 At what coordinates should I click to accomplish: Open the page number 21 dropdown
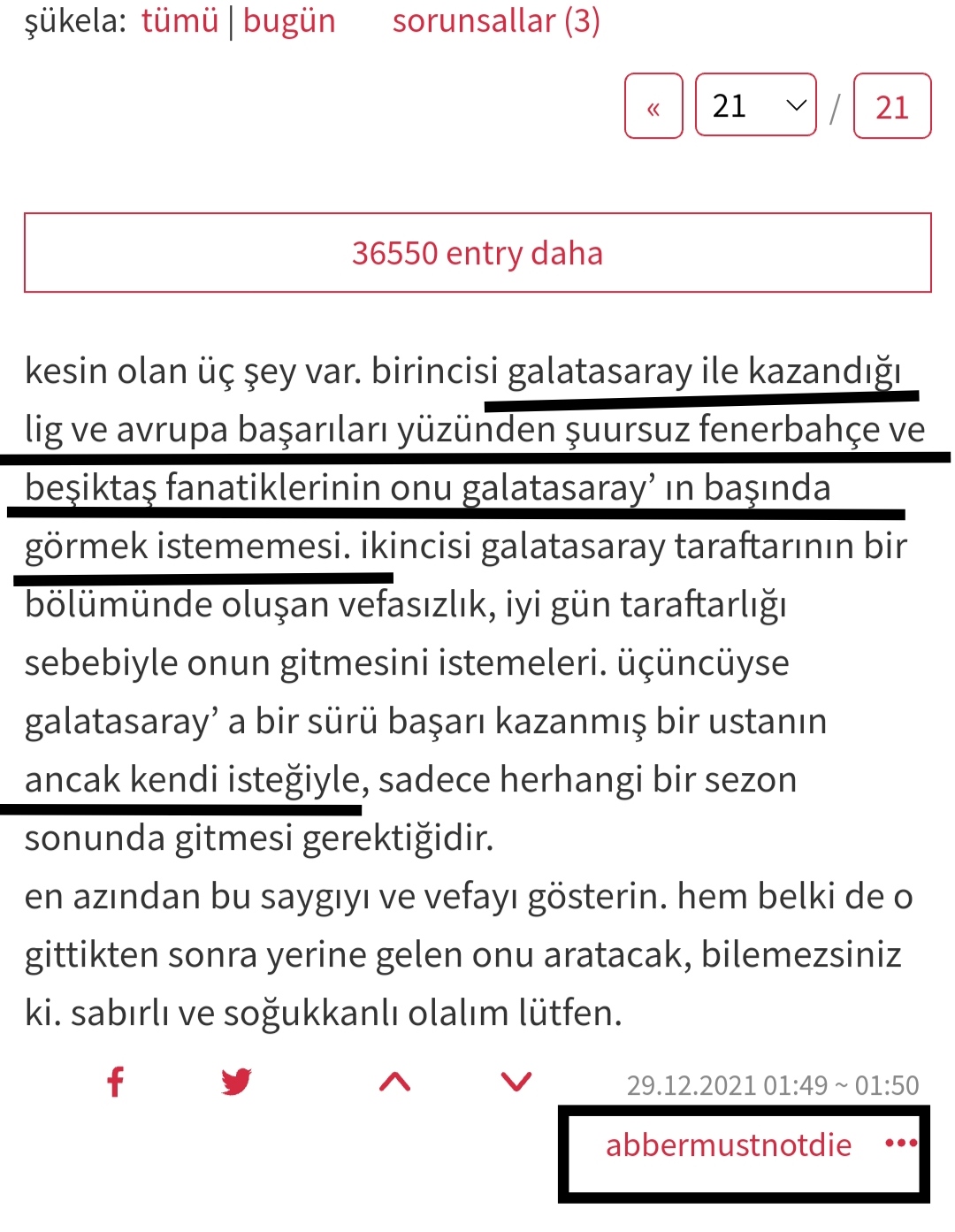pyautogui.click(x=755, y=106)
